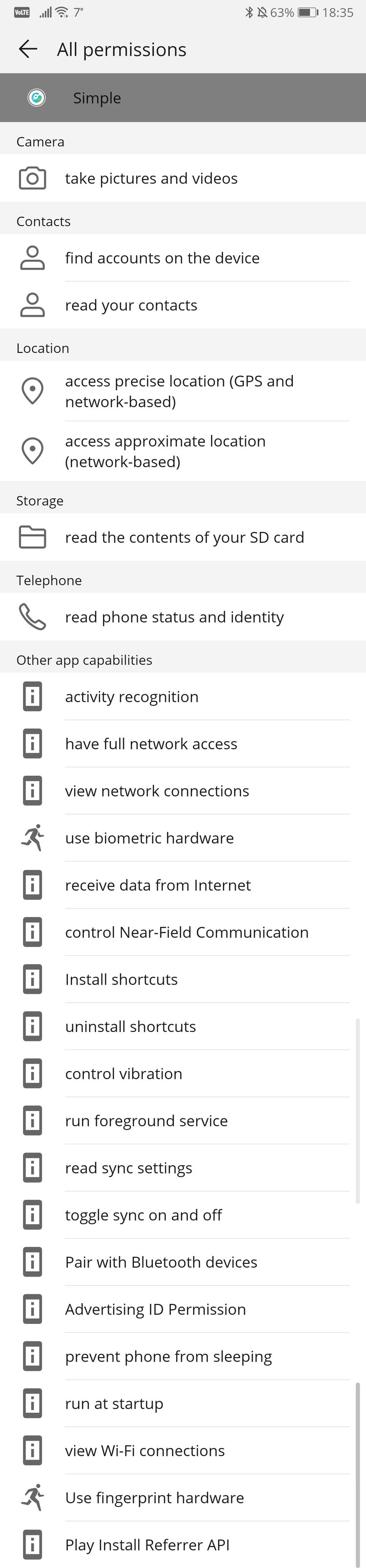Viewport: 366px width, 1568px height.
Task: Tap 'Pair with Bluetooth devices'
Action: coord(161,1262)
